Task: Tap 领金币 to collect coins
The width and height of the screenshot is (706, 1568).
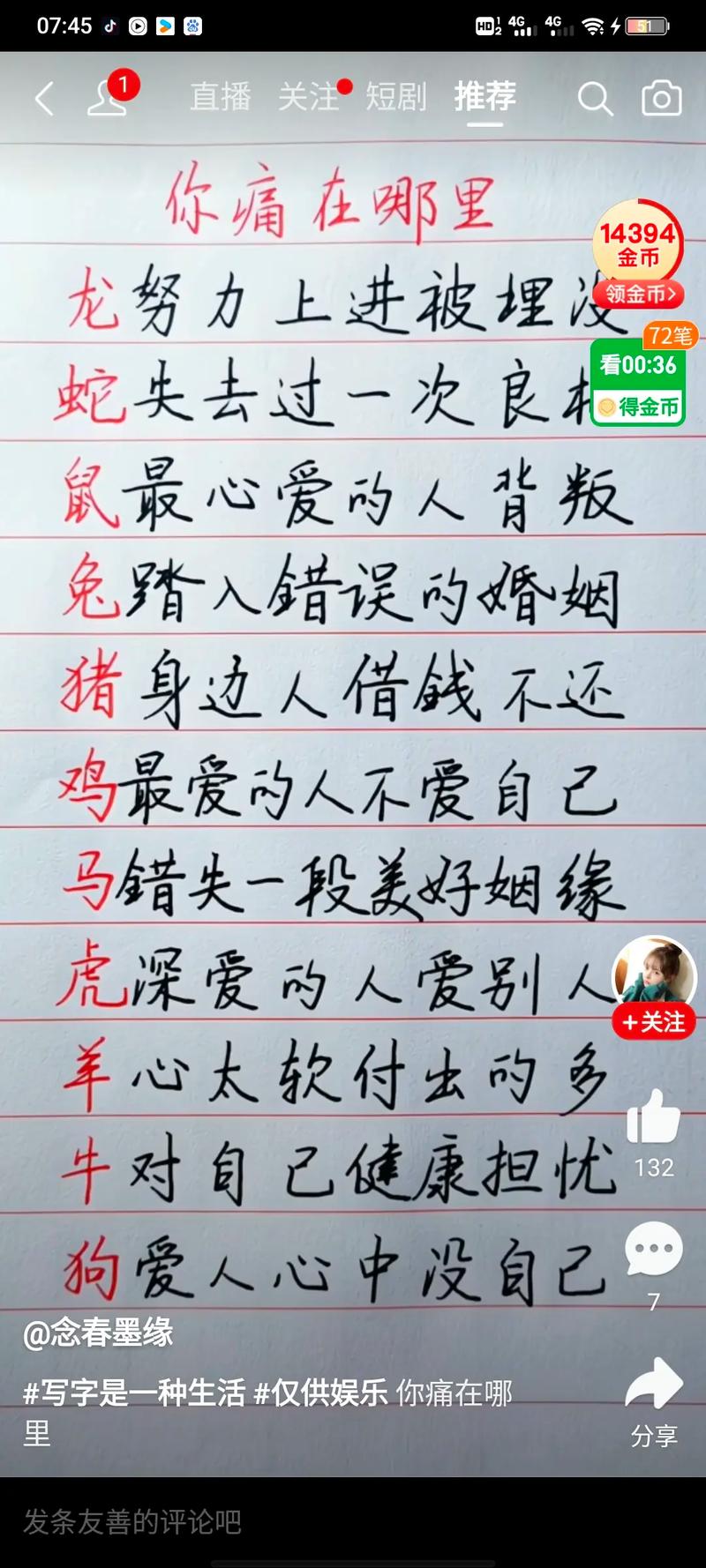Action: (639, 294)
